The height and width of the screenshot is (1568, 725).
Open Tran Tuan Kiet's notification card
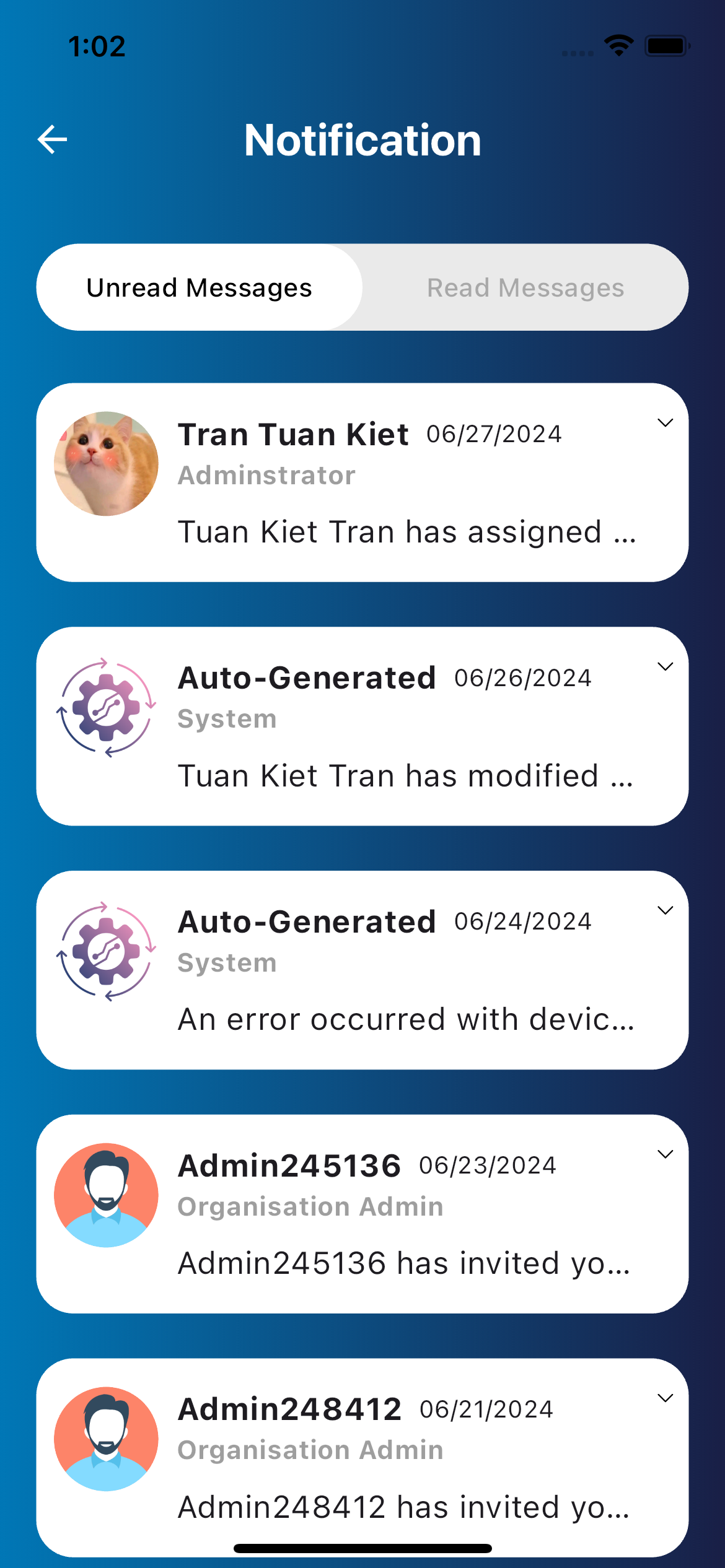[x=362, y=482]
